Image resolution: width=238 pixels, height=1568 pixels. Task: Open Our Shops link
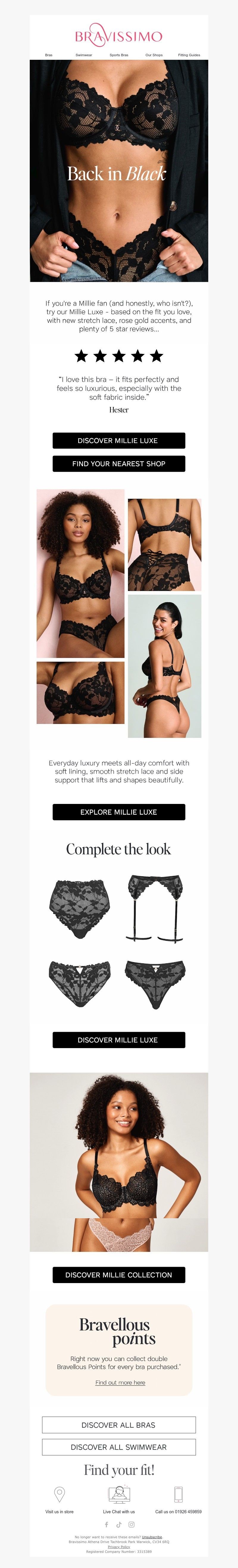point(154,55)
